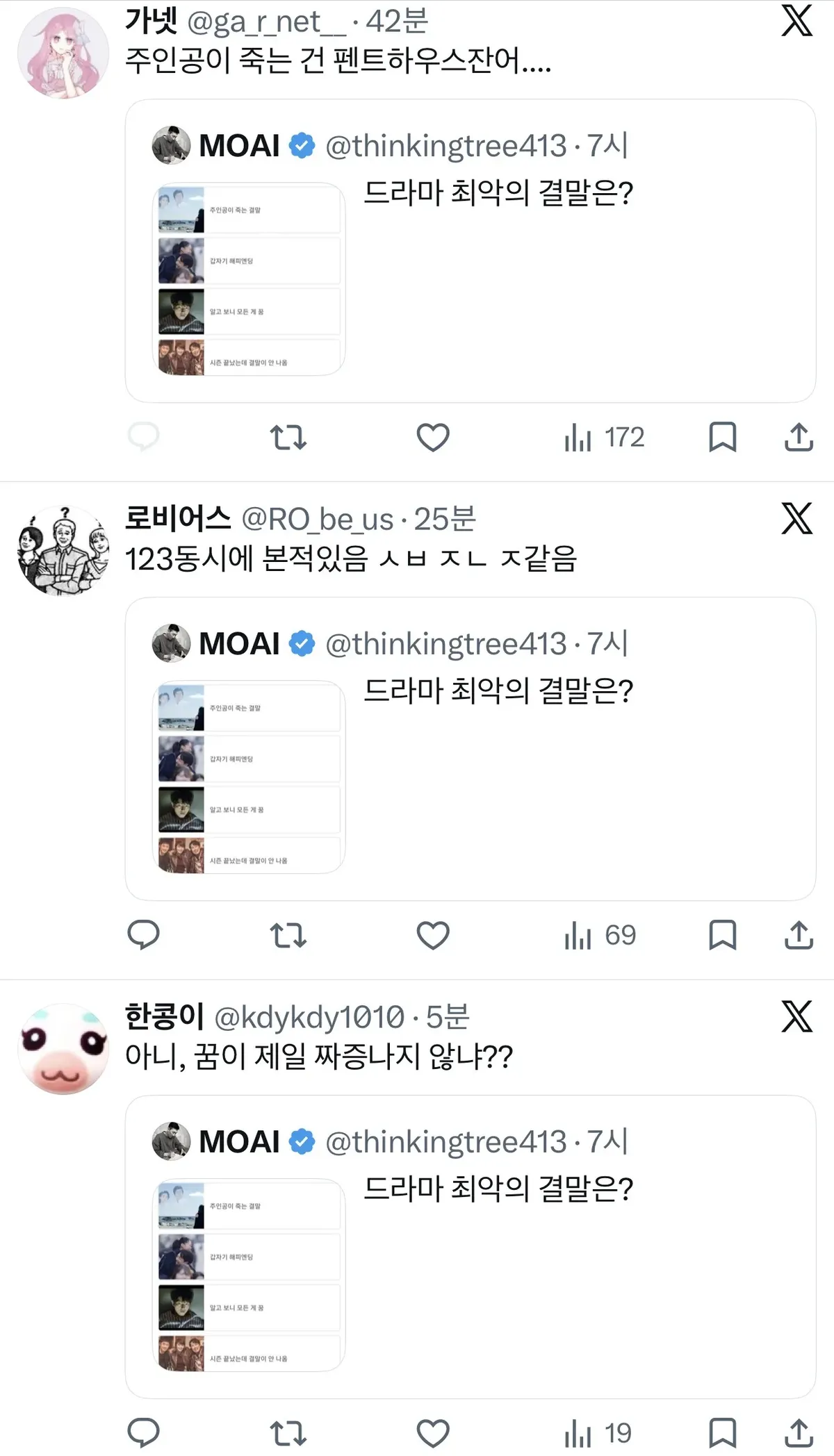
Task: Open the quoted MOAI post in 한콩이's tweet
Action: coord(471,1247)
